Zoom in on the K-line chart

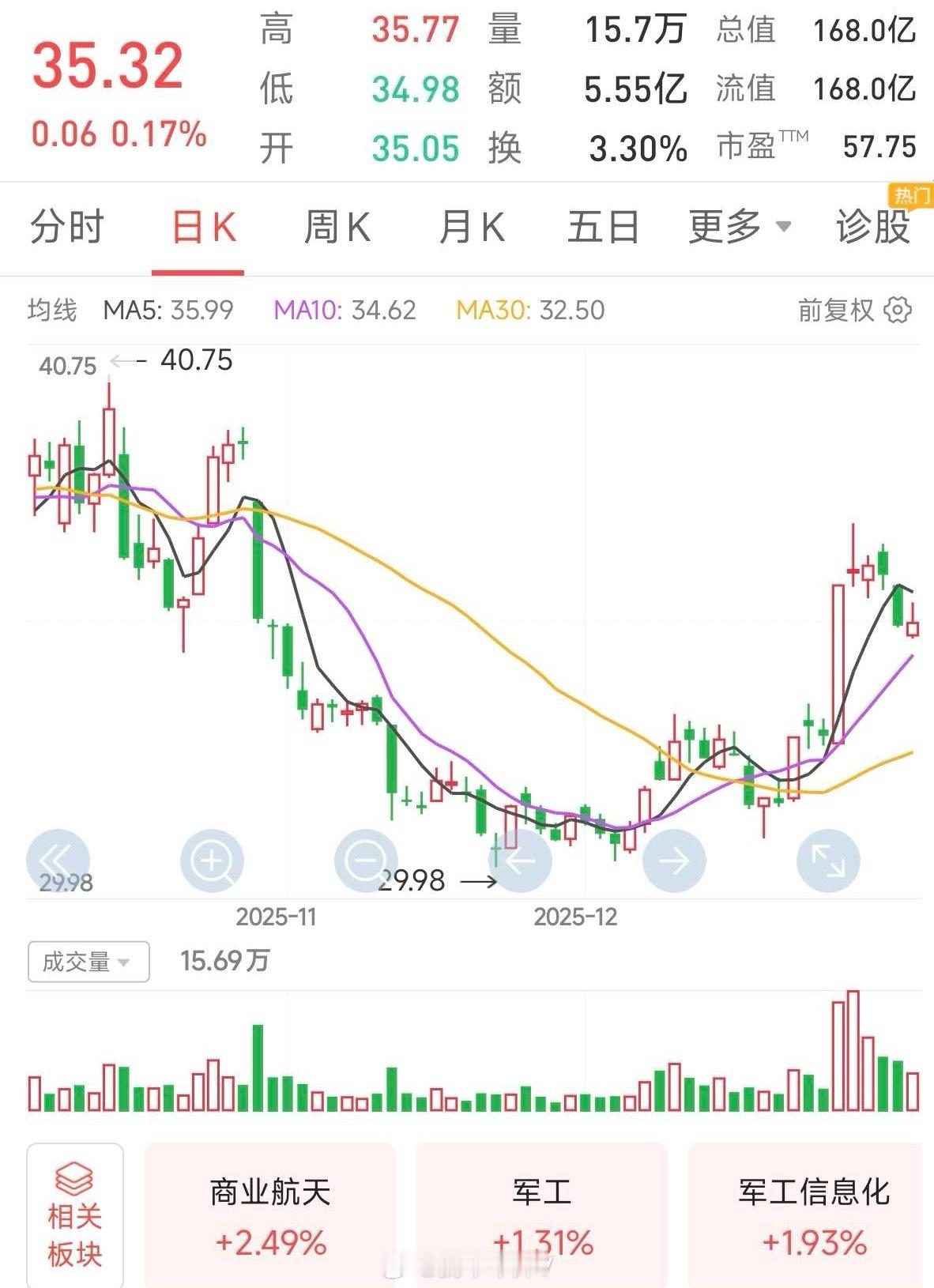[x=212, y=861]
